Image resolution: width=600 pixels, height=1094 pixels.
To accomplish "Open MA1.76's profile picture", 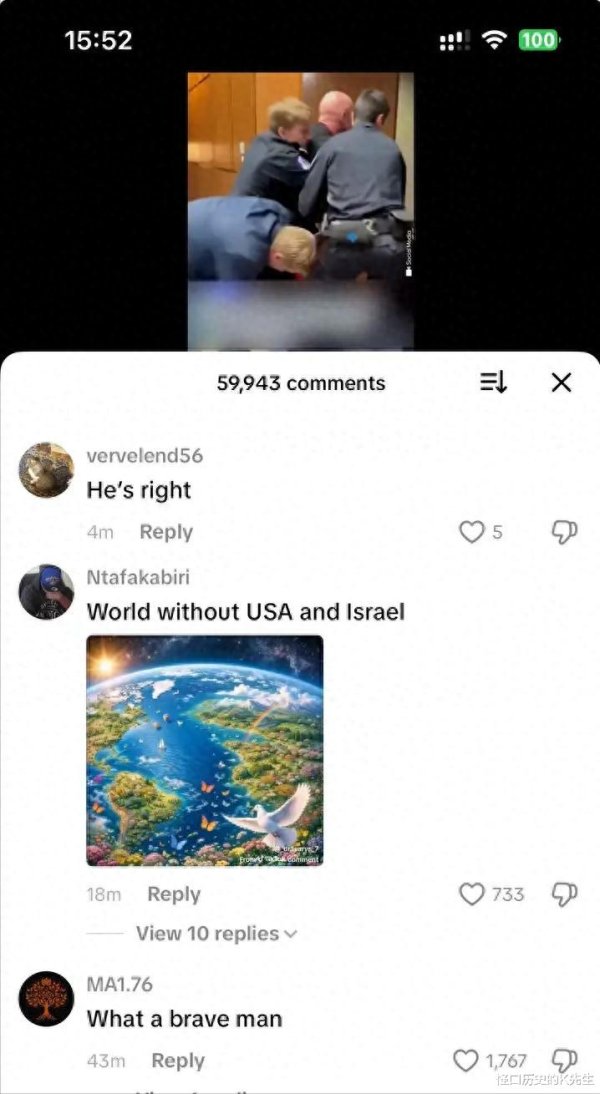I will 46,998.
